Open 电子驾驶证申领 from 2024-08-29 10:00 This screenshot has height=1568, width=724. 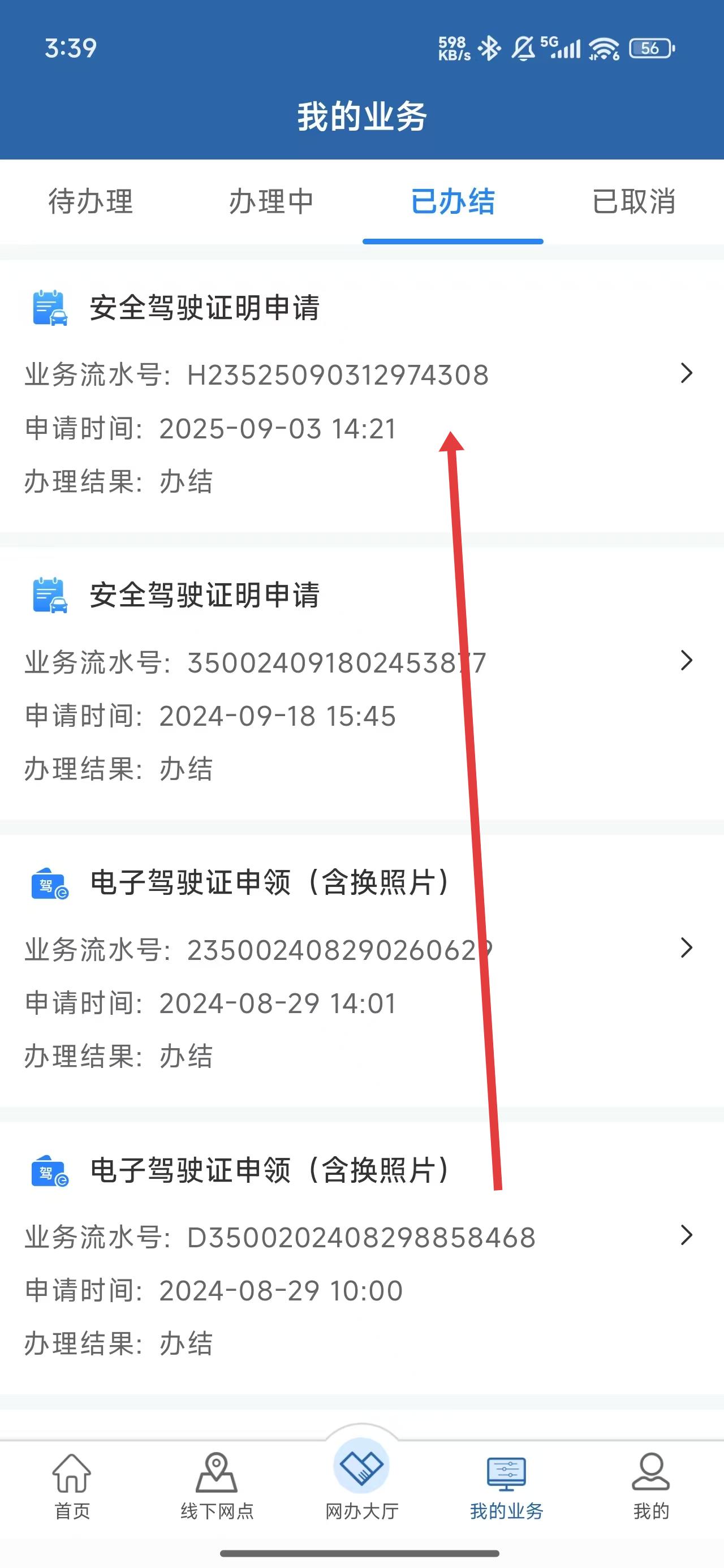(361, 1256)
